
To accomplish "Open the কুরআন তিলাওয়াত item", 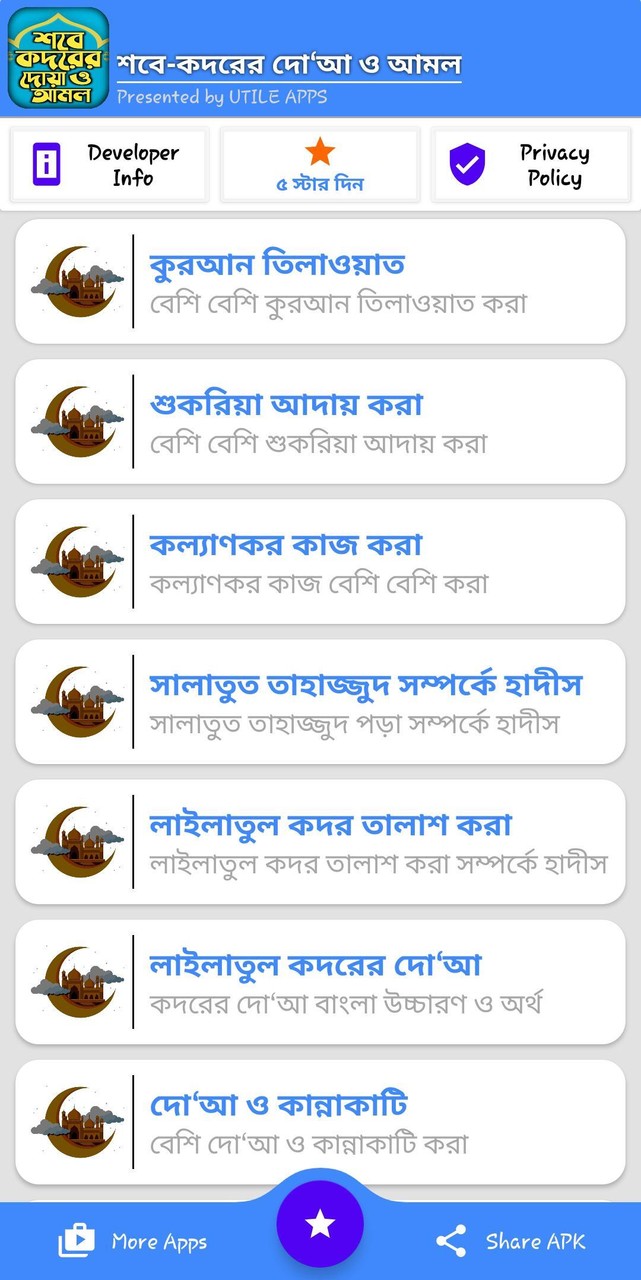I will point(320,282).
